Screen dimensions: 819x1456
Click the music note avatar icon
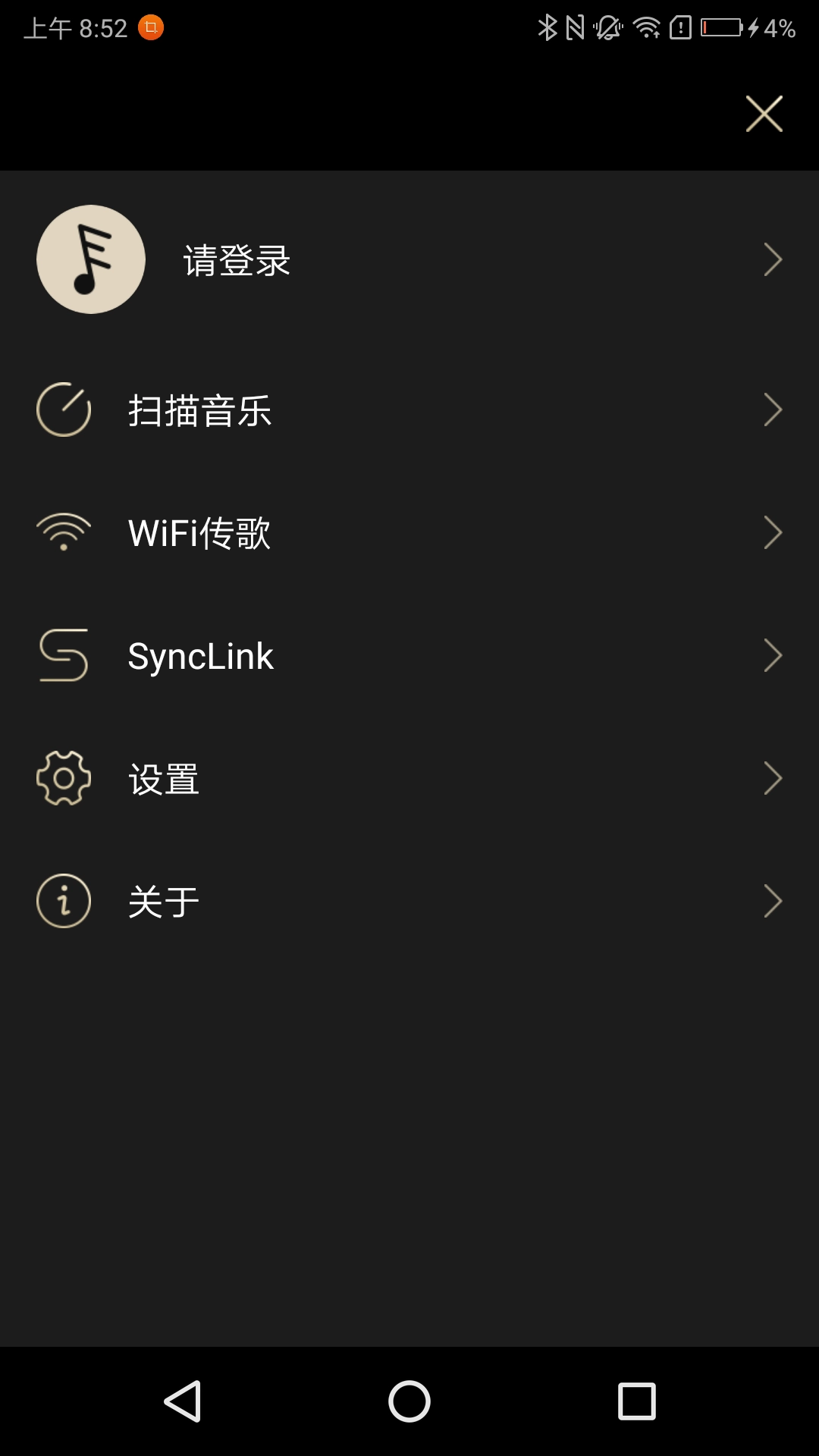(90, 259)
